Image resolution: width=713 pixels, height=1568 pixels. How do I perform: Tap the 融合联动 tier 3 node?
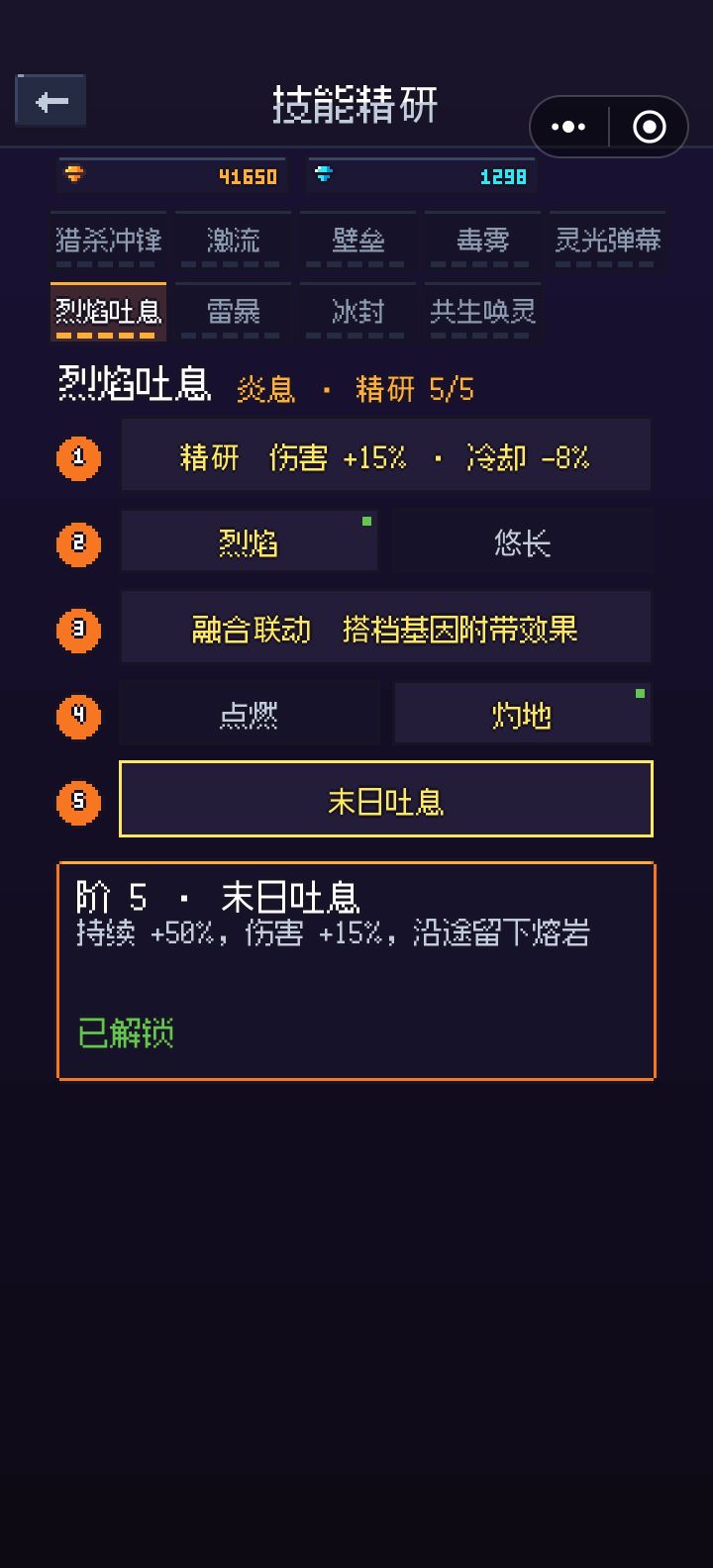tap(385, 628)
